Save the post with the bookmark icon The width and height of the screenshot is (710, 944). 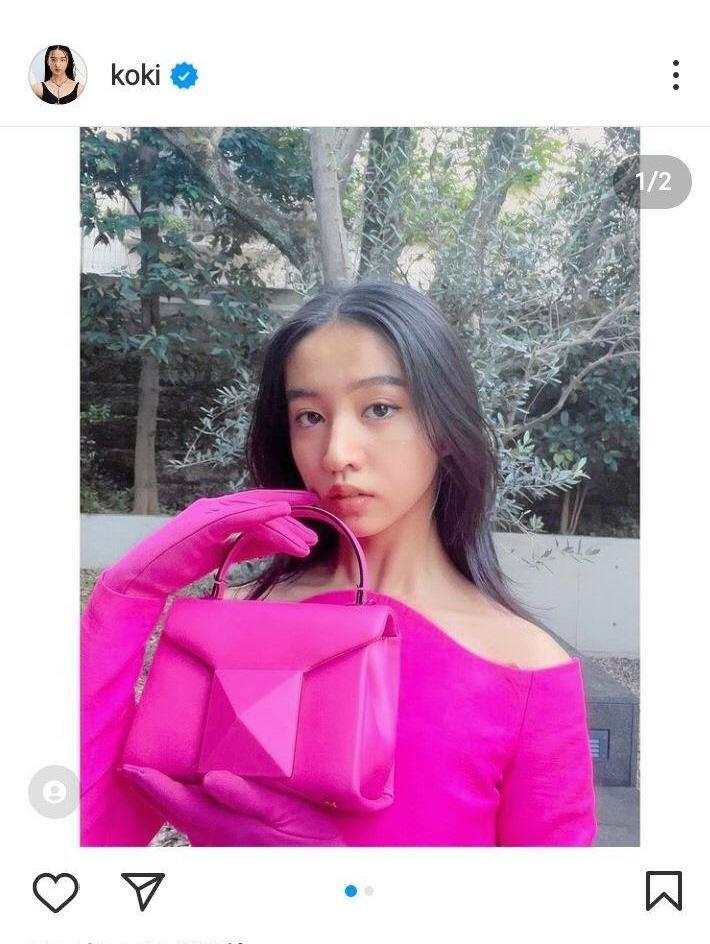[x=663, y=891]
